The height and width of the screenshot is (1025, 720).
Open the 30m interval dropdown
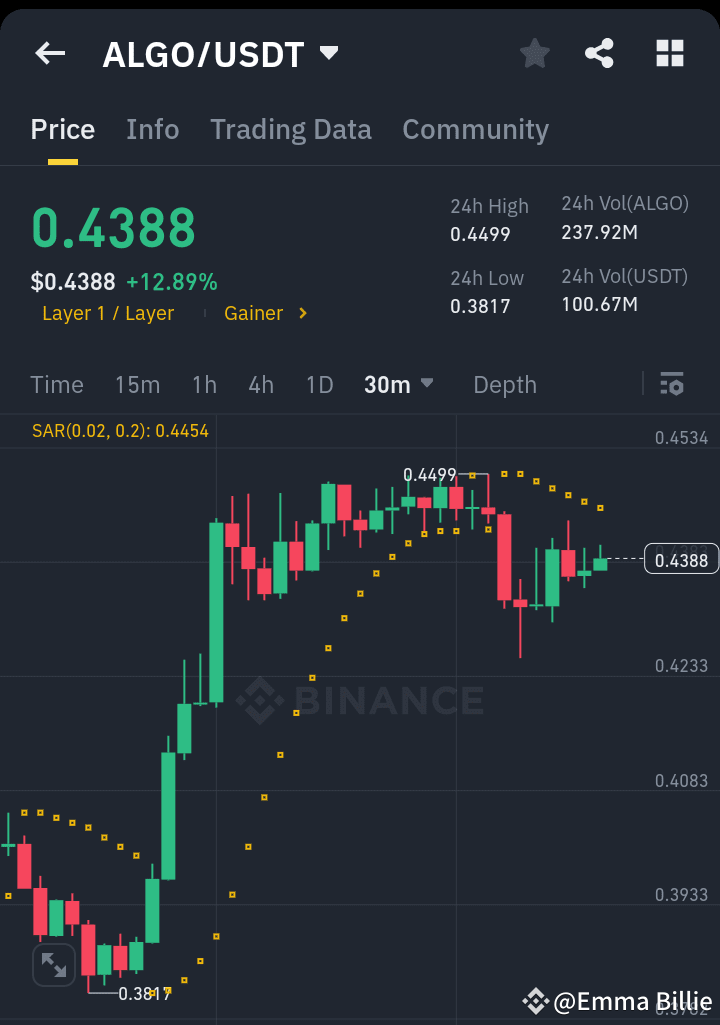click(398, 384)
